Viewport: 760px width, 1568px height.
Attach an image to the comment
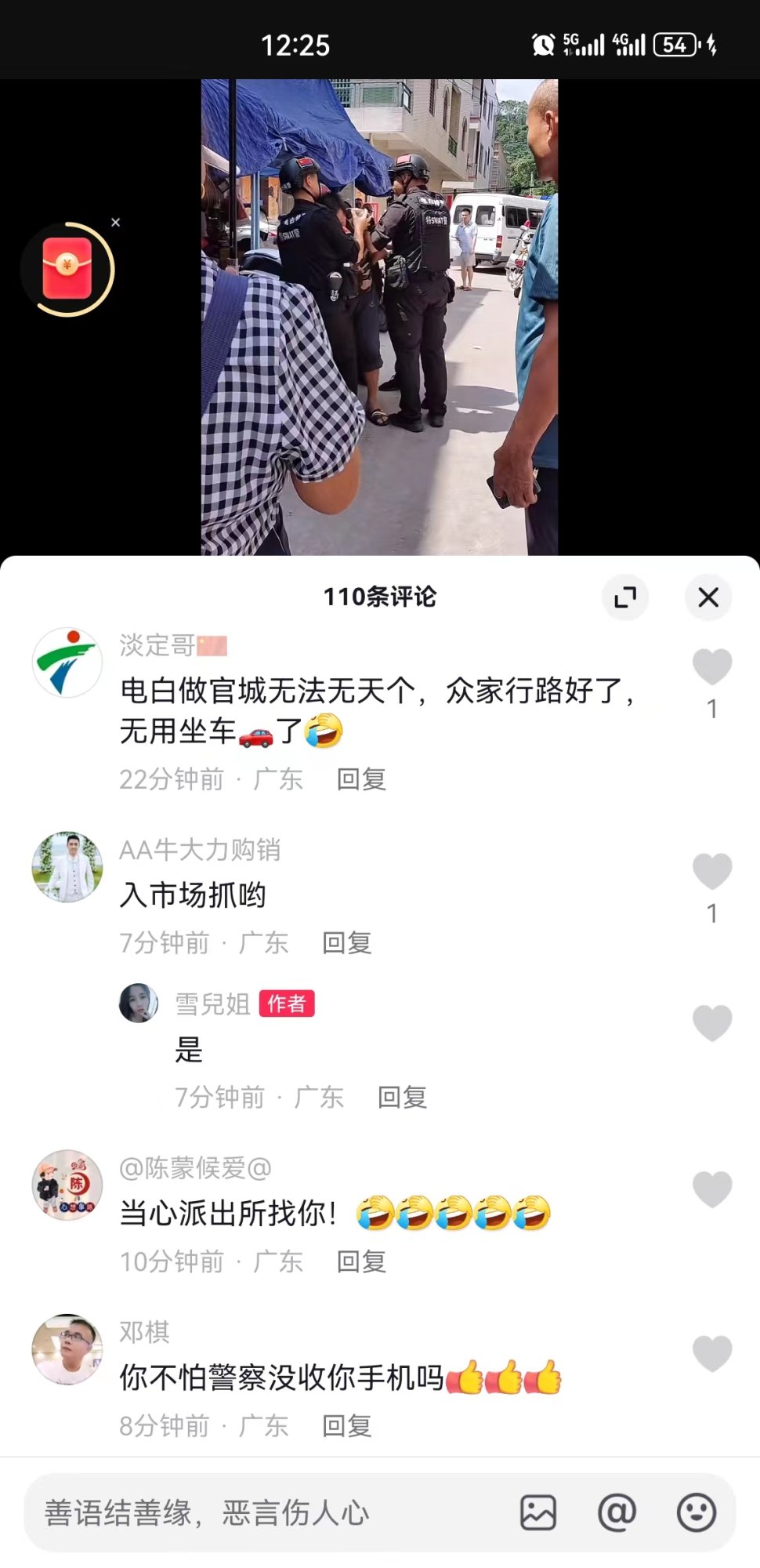(538, 1512)
